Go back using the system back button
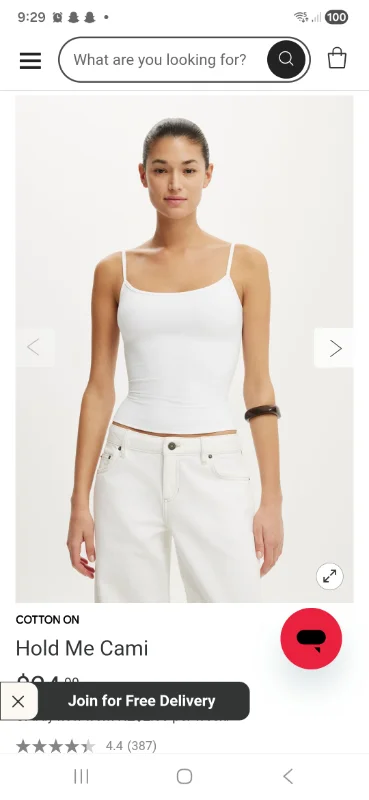Viewport: 369px width, 800px height. click(x=288, y=776)
